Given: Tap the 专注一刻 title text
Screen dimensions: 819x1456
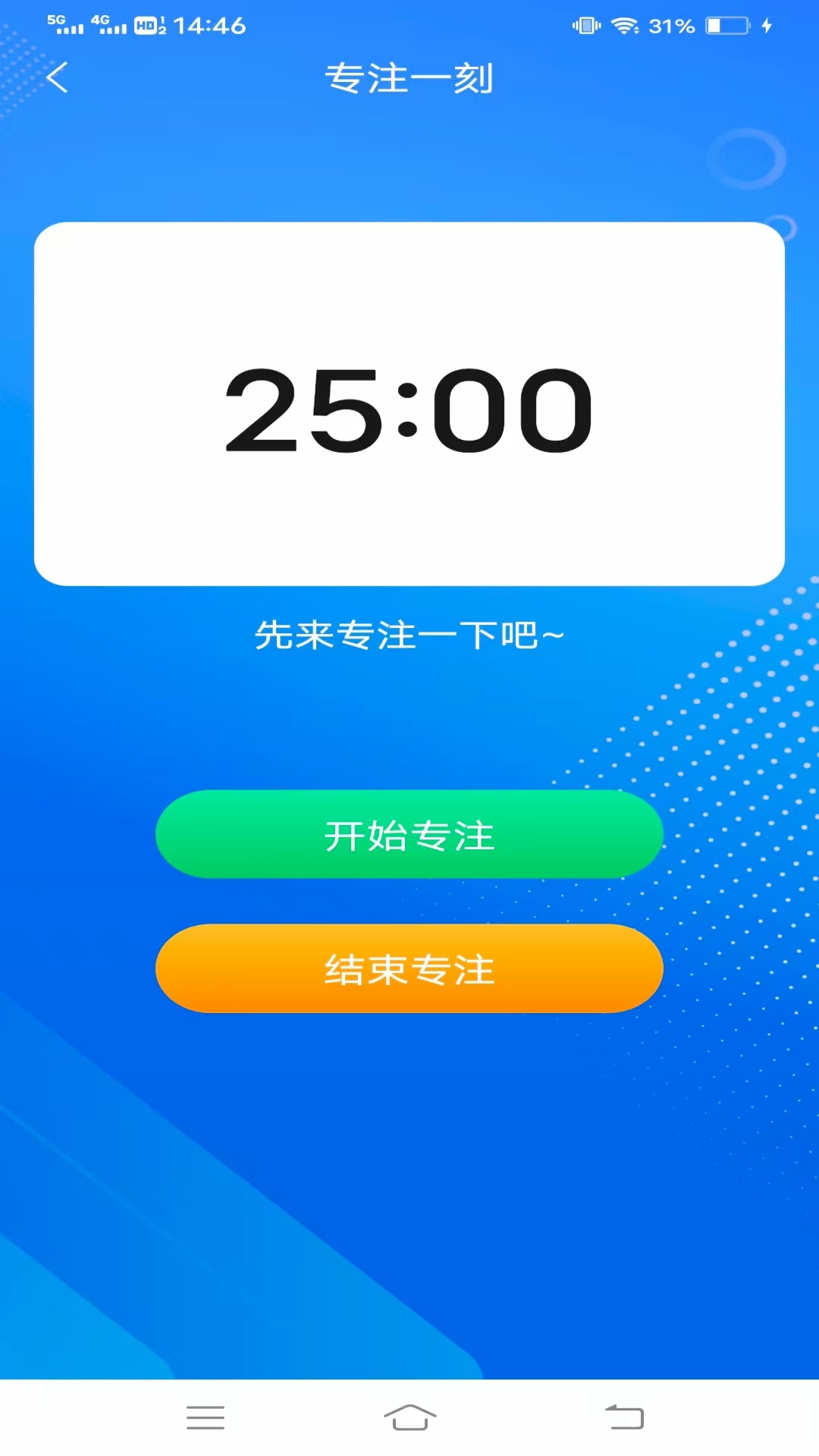Looking at the screenshot, I should [x=409, y=77].
